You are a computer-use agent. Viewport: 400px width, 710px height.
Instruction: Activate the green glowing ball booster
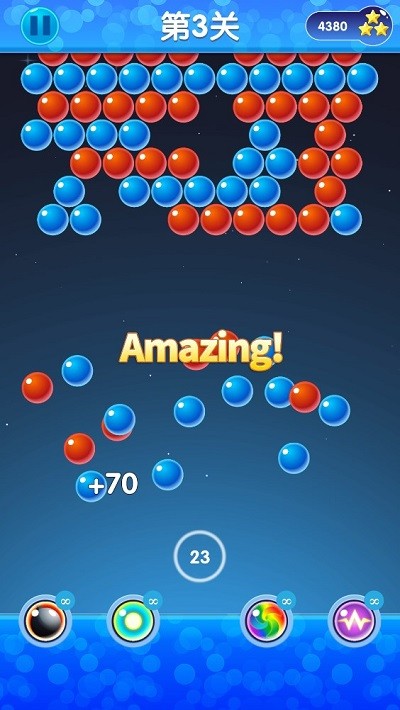click(x=133, y=620)
